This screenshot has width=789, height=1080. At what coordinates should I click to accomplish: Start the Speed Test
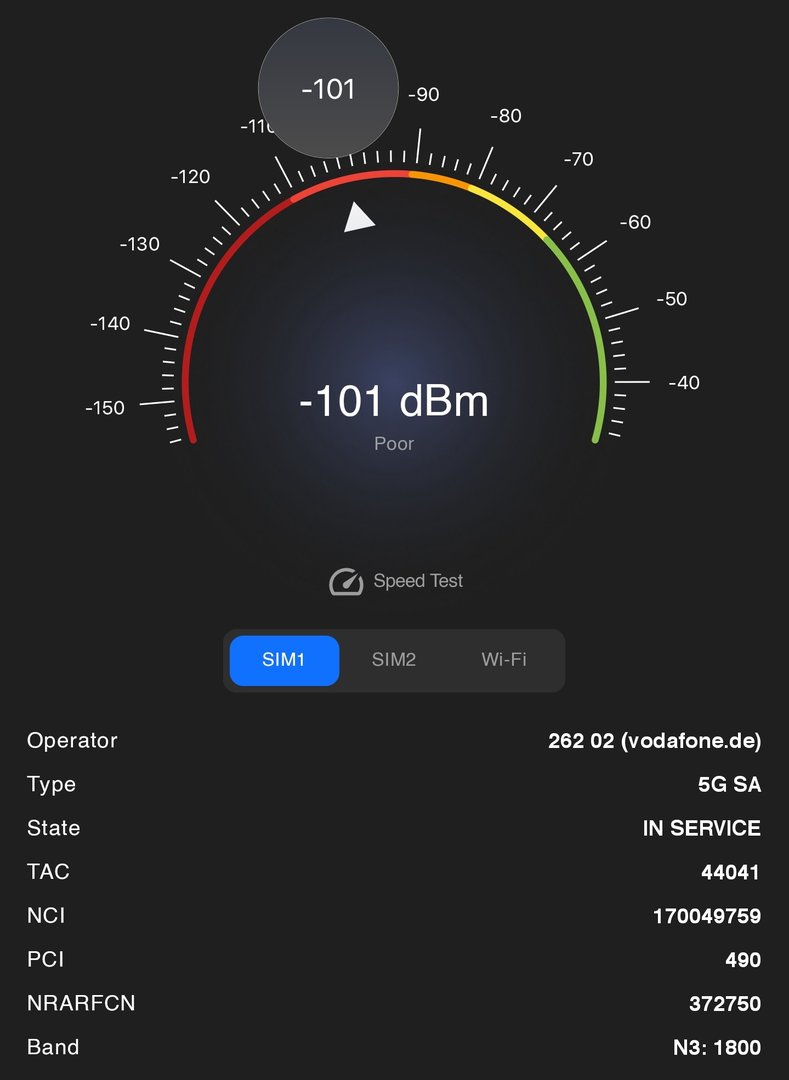click(397, 581)
